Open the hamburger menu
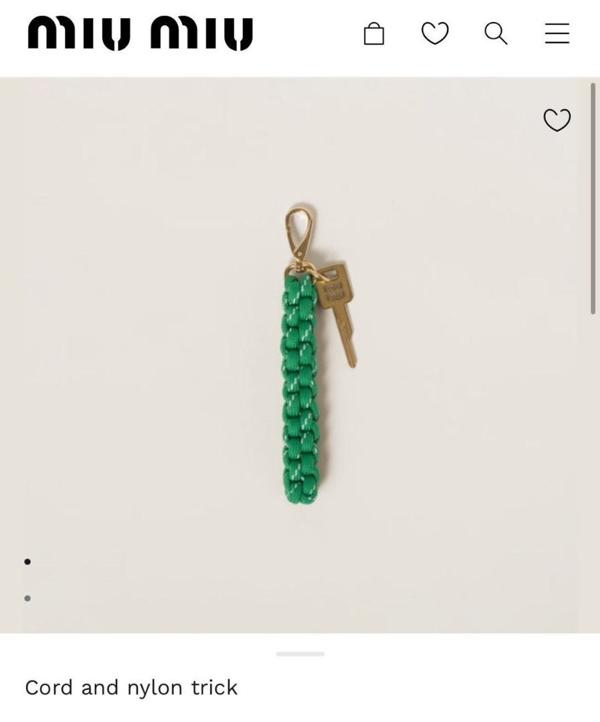Screen dimensions: 600x722 tap(557, 34)
